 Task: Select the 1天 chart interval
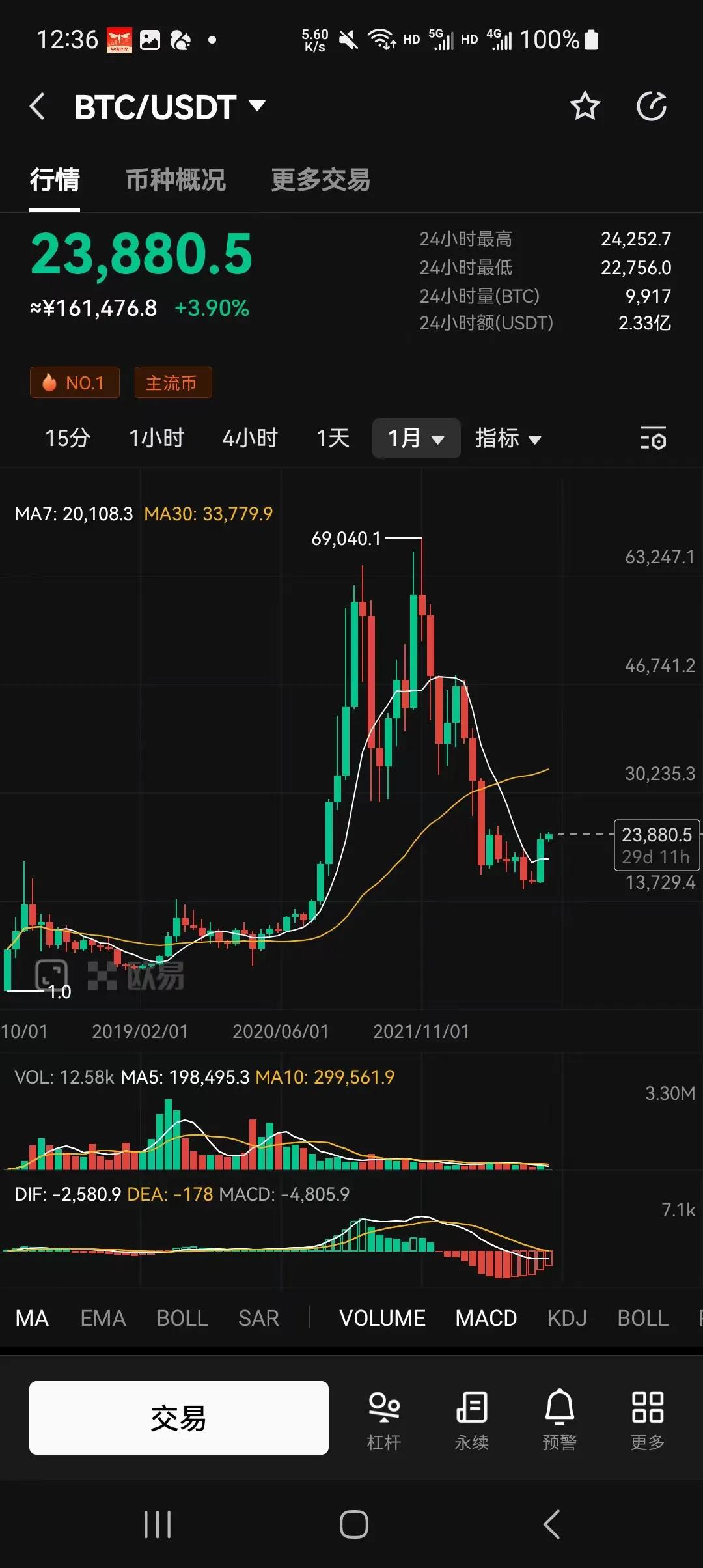[x=333, y=438]
